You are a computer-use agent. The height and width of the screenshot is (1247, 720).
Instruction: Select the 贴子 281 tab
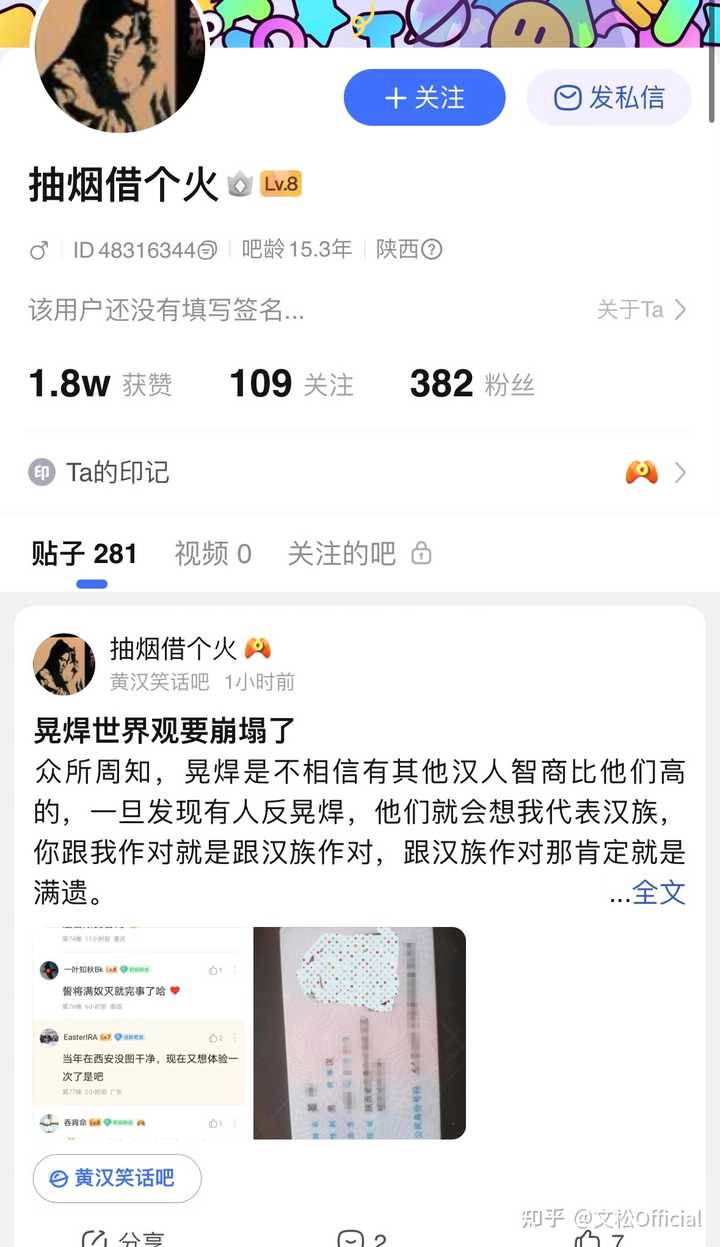(x=84, y=554)
